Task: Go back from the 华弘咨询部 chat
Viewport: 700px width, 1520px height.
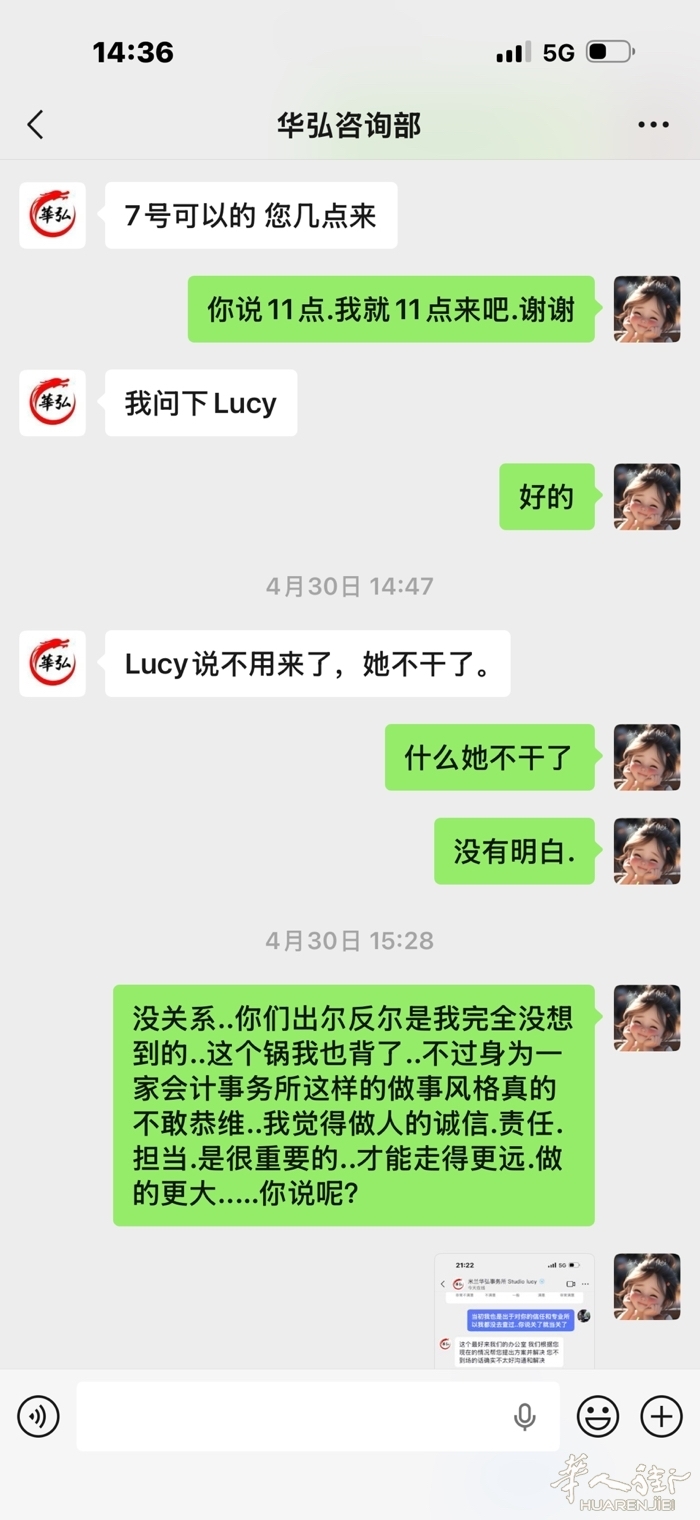Action: coord(35,125)
